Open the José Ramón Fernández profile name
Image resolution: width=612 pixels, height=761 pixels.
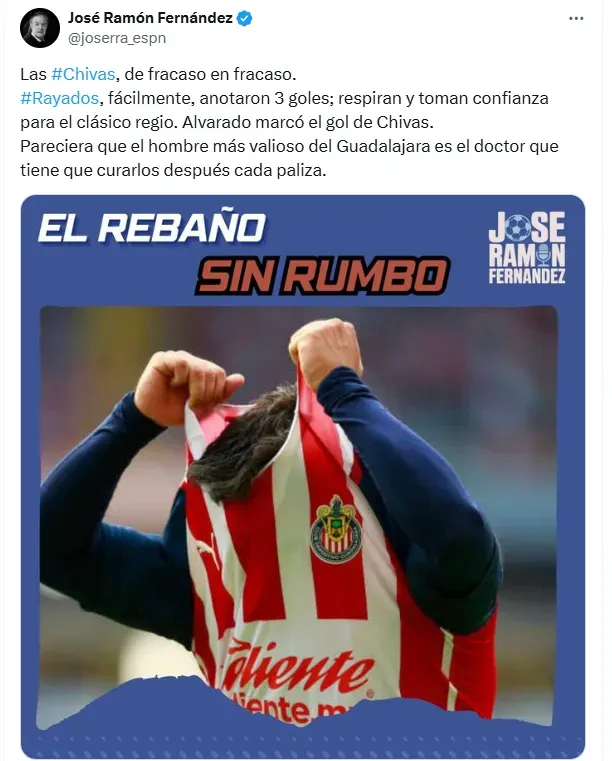point(148,18)
